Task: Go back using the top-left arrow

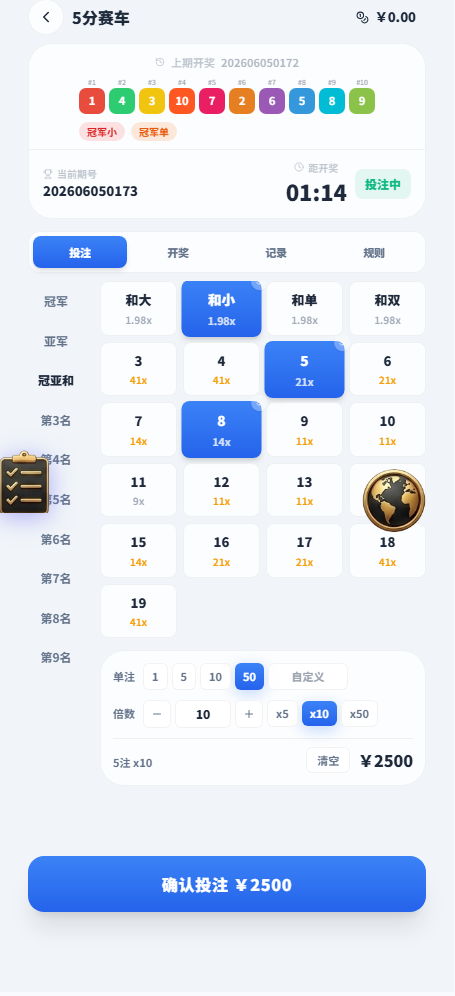Action: (46, 17)
